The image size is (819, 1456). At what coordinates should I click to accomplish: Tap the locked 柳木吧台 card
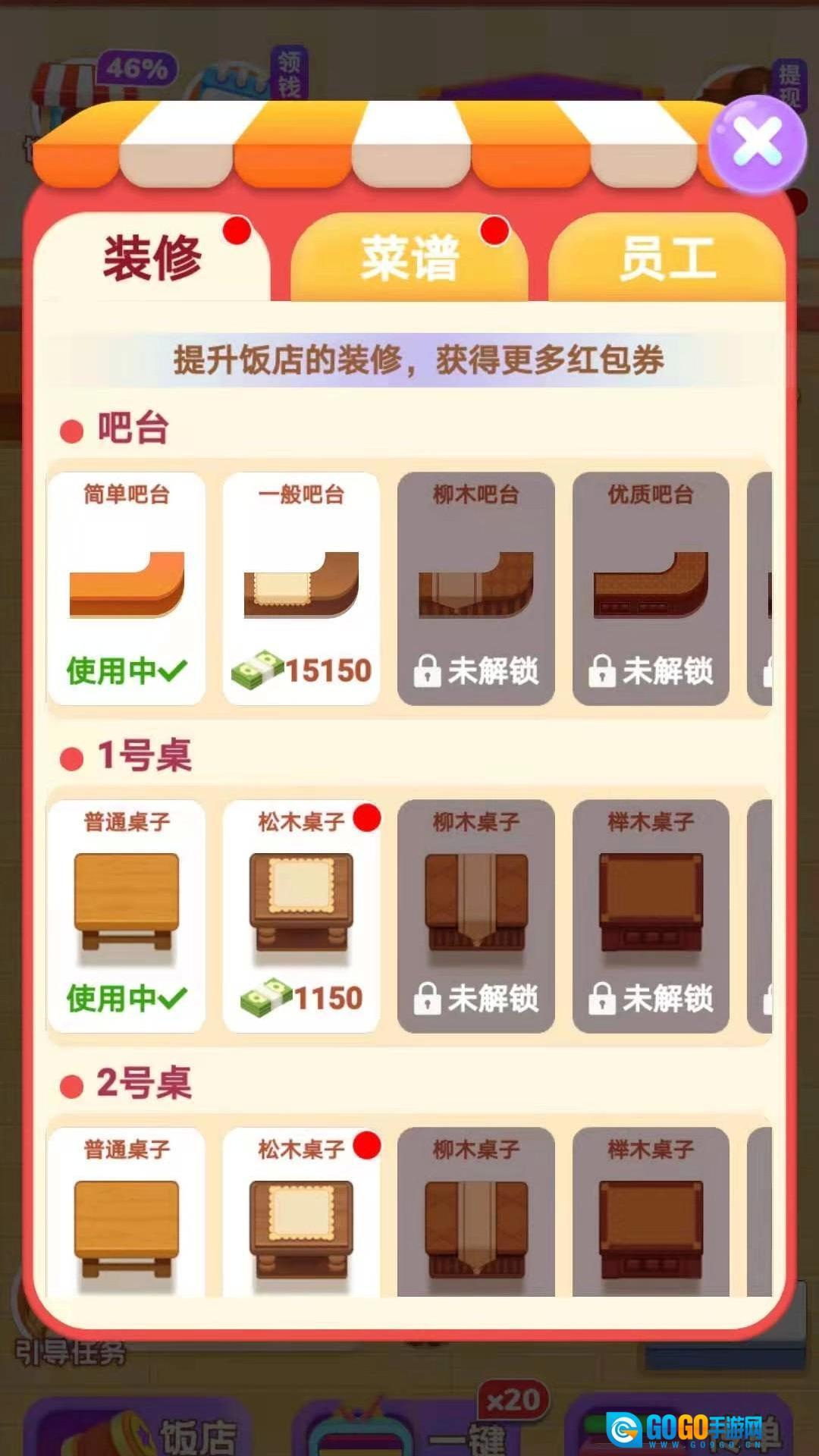click(x=475, y=588)
